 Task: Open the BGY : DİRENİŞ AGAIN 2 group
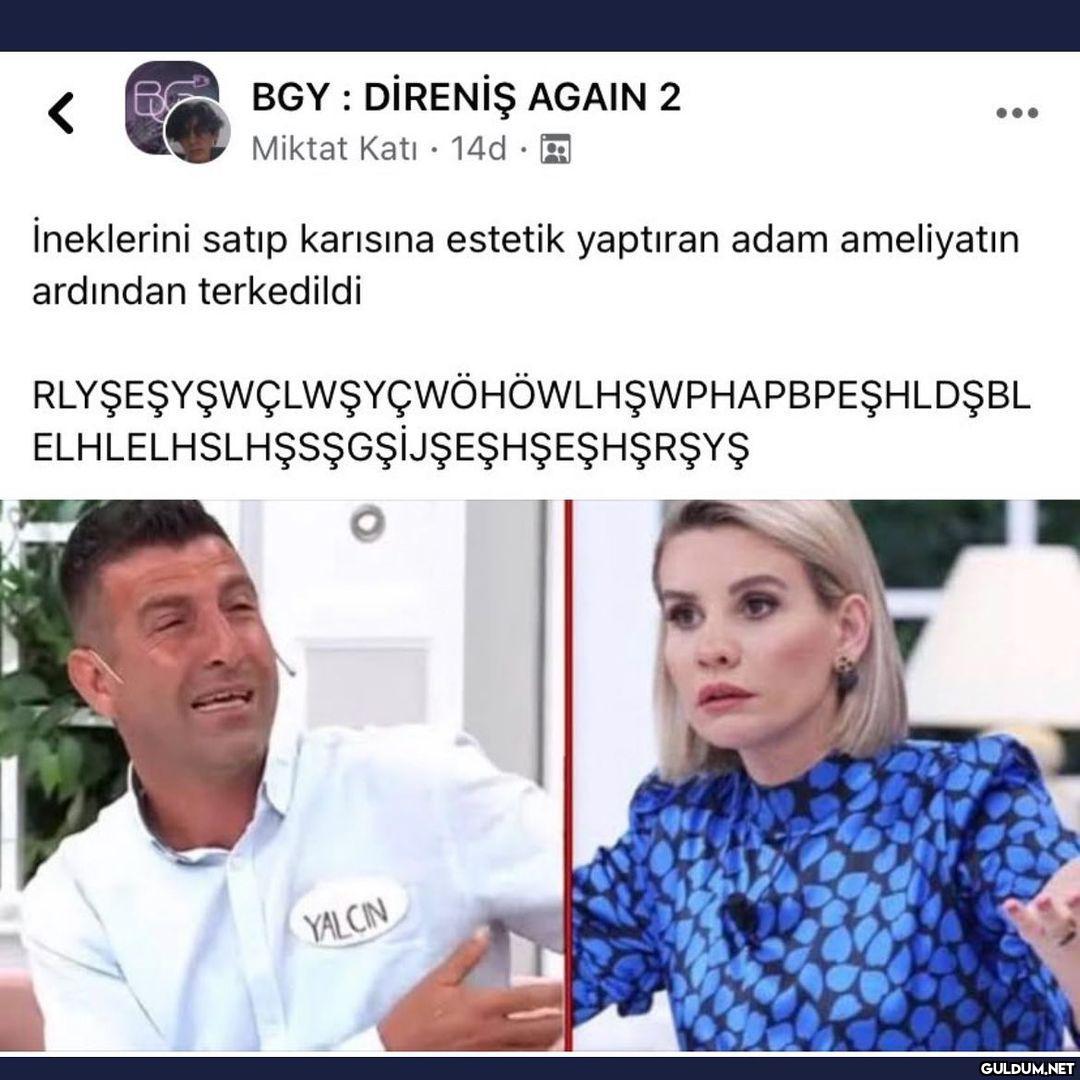coord(466,97)
